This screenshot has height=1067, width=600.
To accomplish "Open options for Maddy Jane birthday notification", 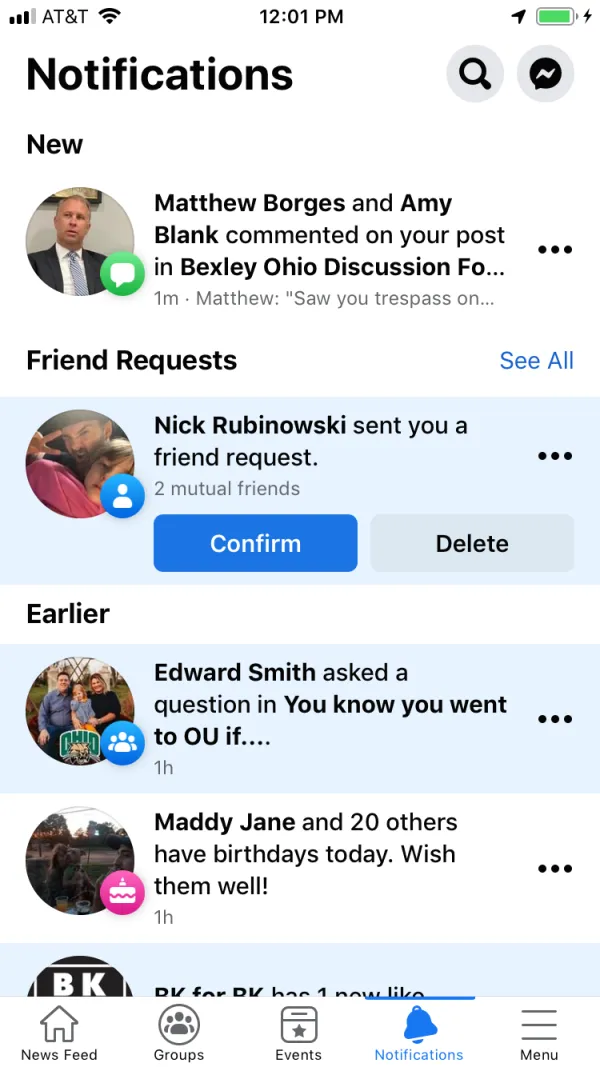I will coord(555,869).
